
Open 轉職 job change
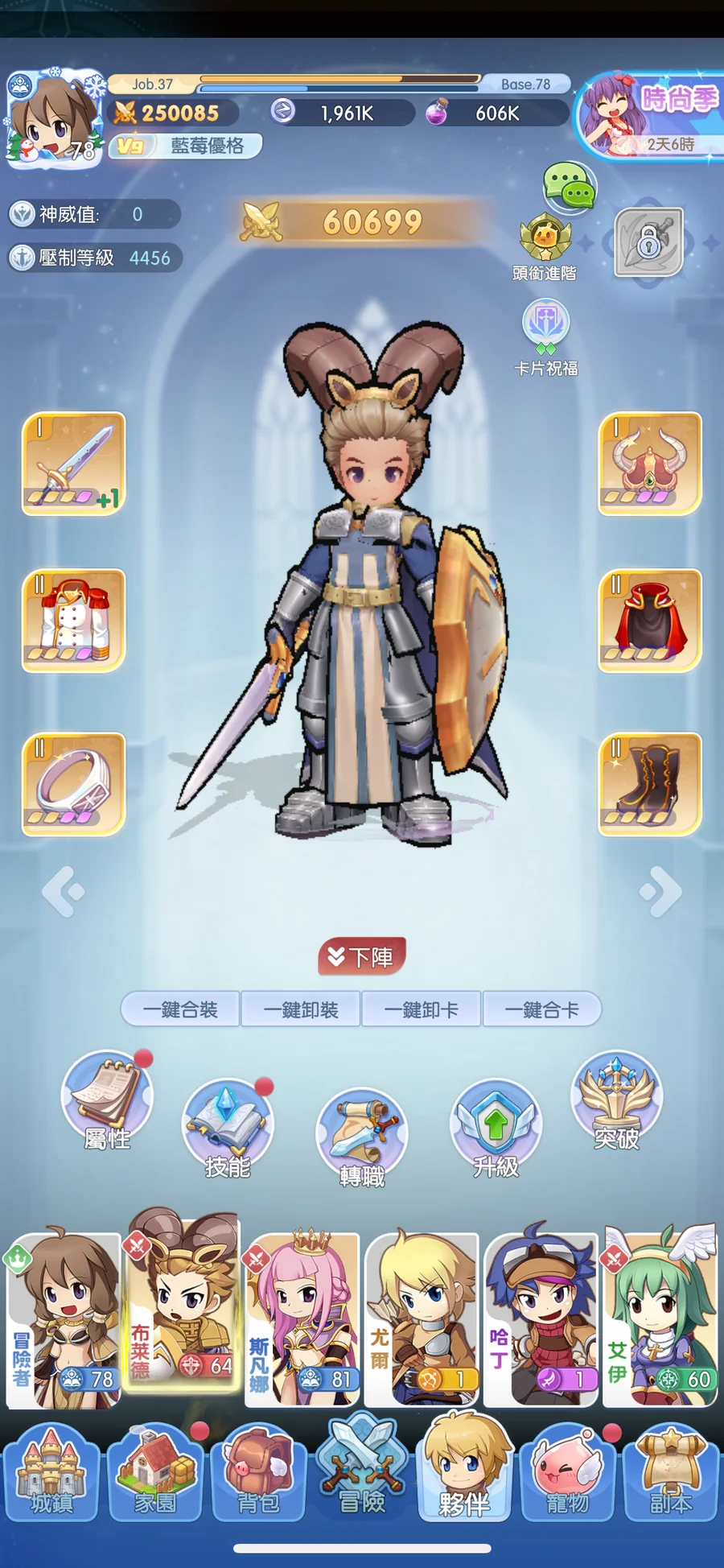pos(362,1137)
